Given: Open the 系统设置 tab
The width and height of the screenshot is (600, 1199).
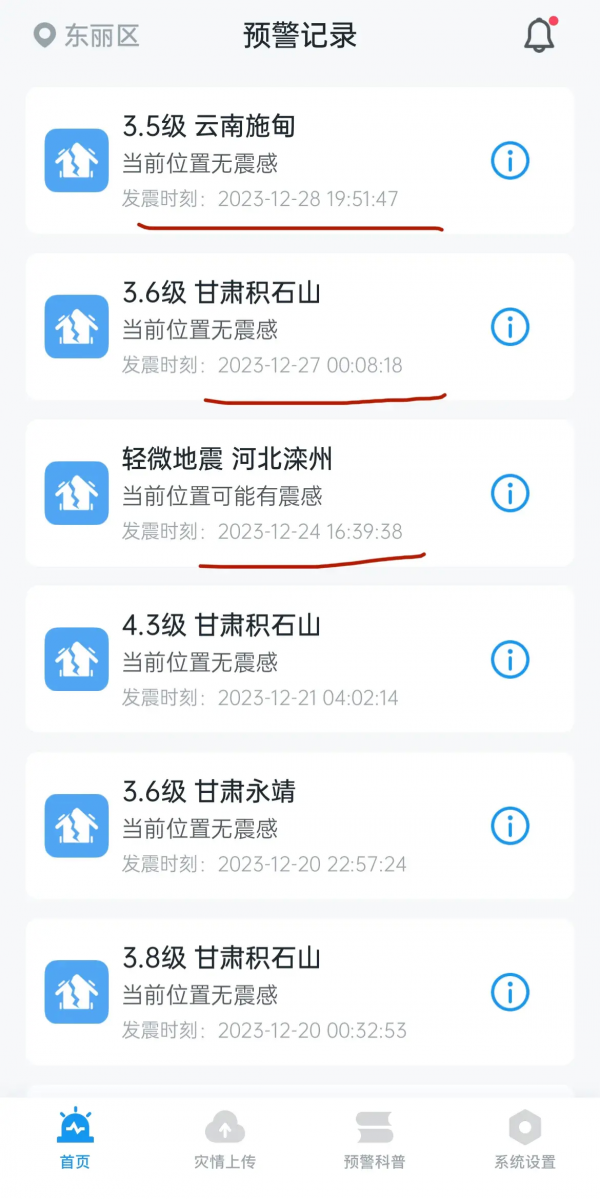Looking at the screenshot, I should pos(525,1140).
